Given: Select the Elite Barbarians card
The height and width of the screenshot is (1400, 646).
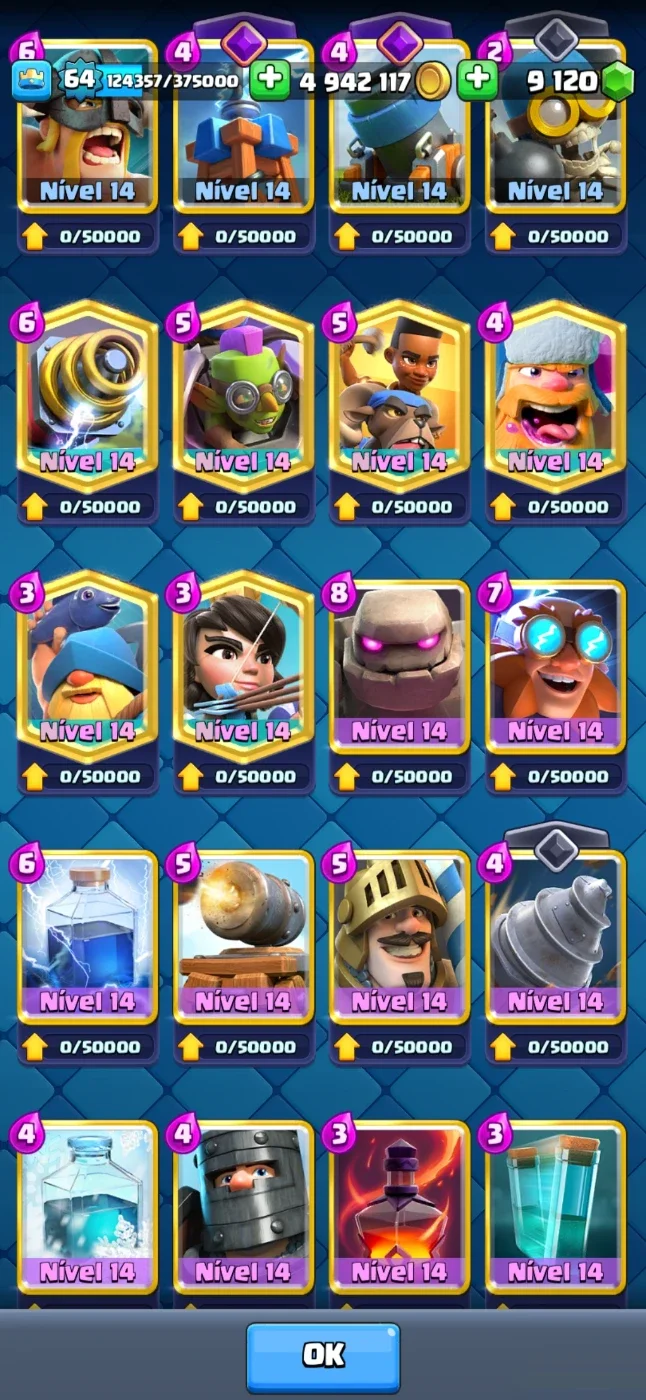Looking at the screenshot, I should click(88, 128).
